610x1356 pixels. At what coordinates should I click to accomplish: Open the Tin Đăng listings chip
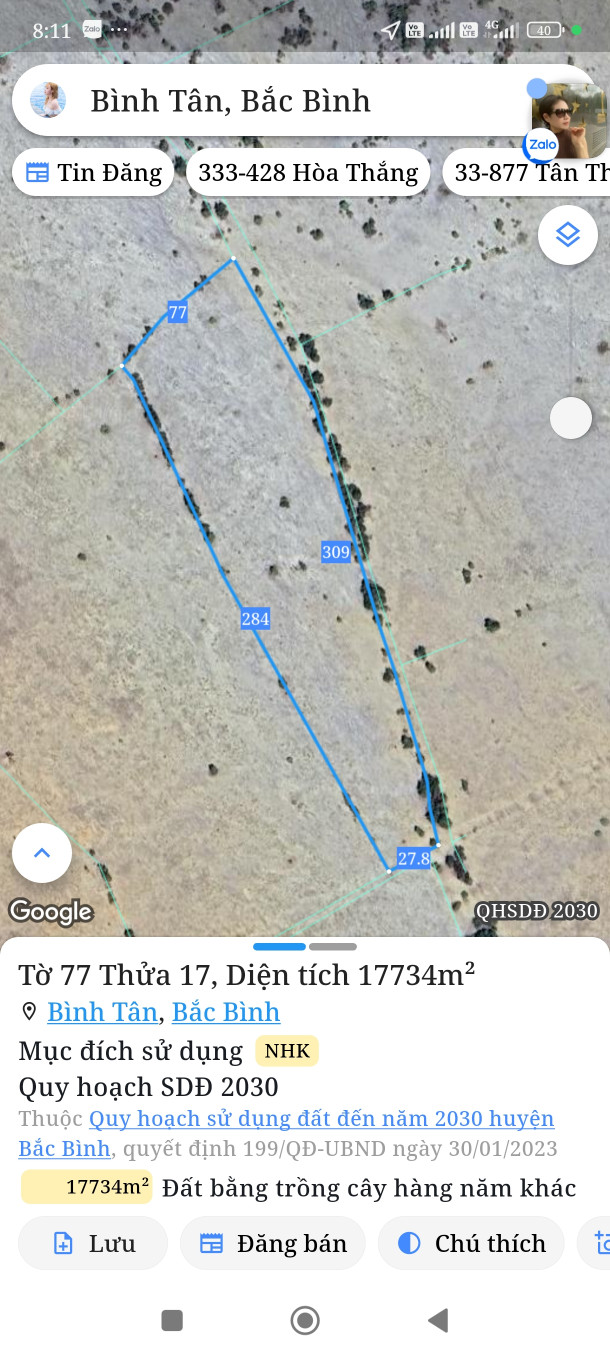tap(94, 173)
